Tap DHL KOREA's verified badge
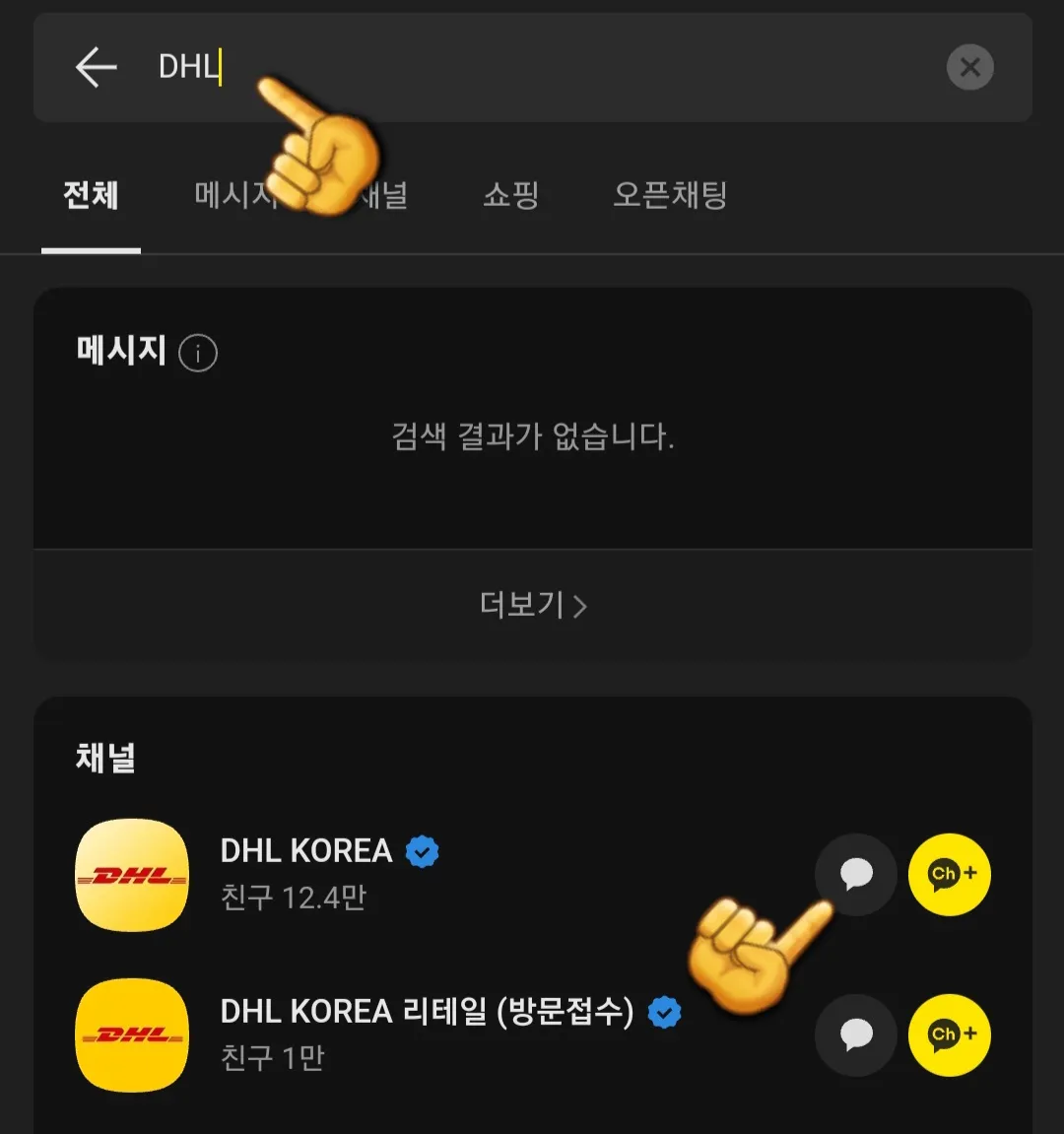Screen dimensions: 1064x1134 pos(422,851)
